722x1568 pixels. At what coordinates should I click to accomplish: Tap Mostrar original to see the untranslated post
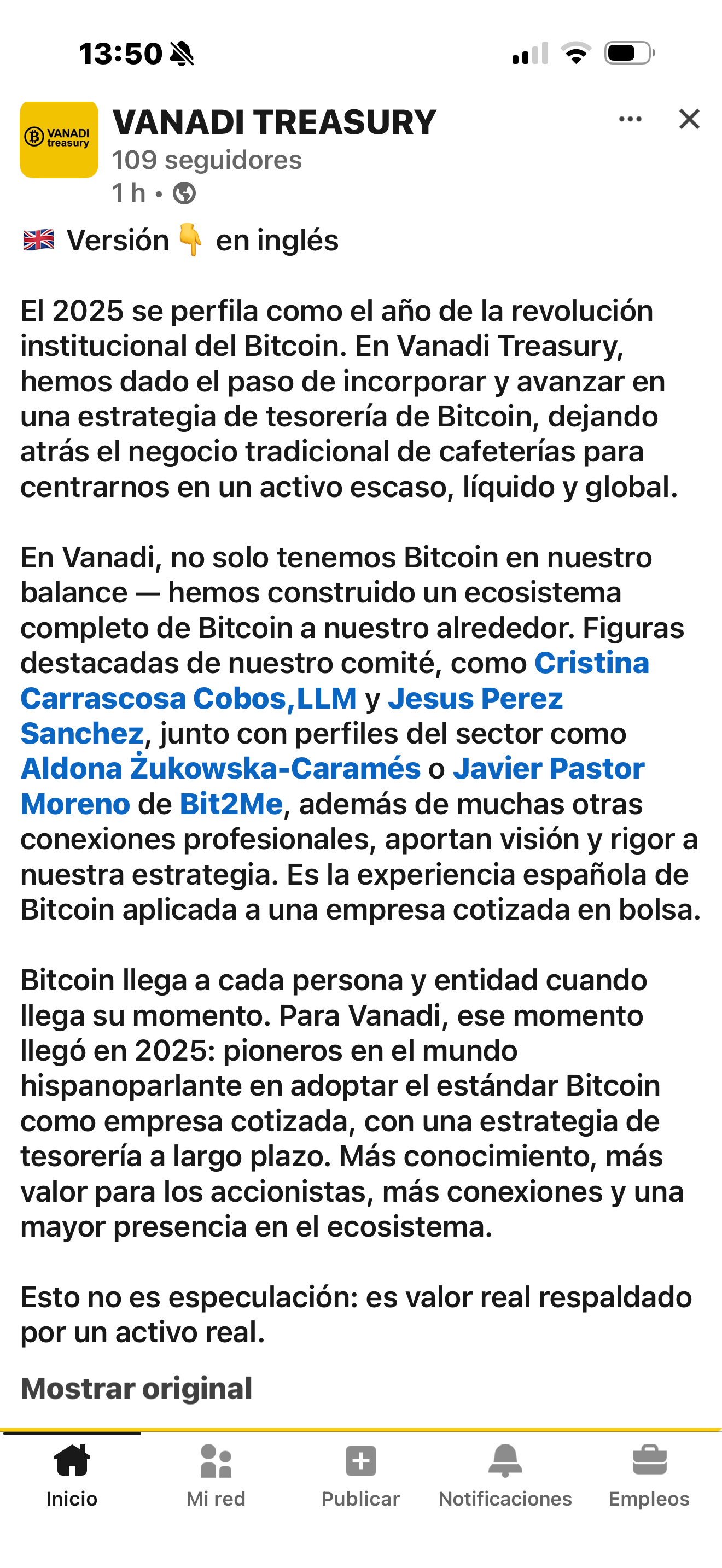coord(136,1389)
